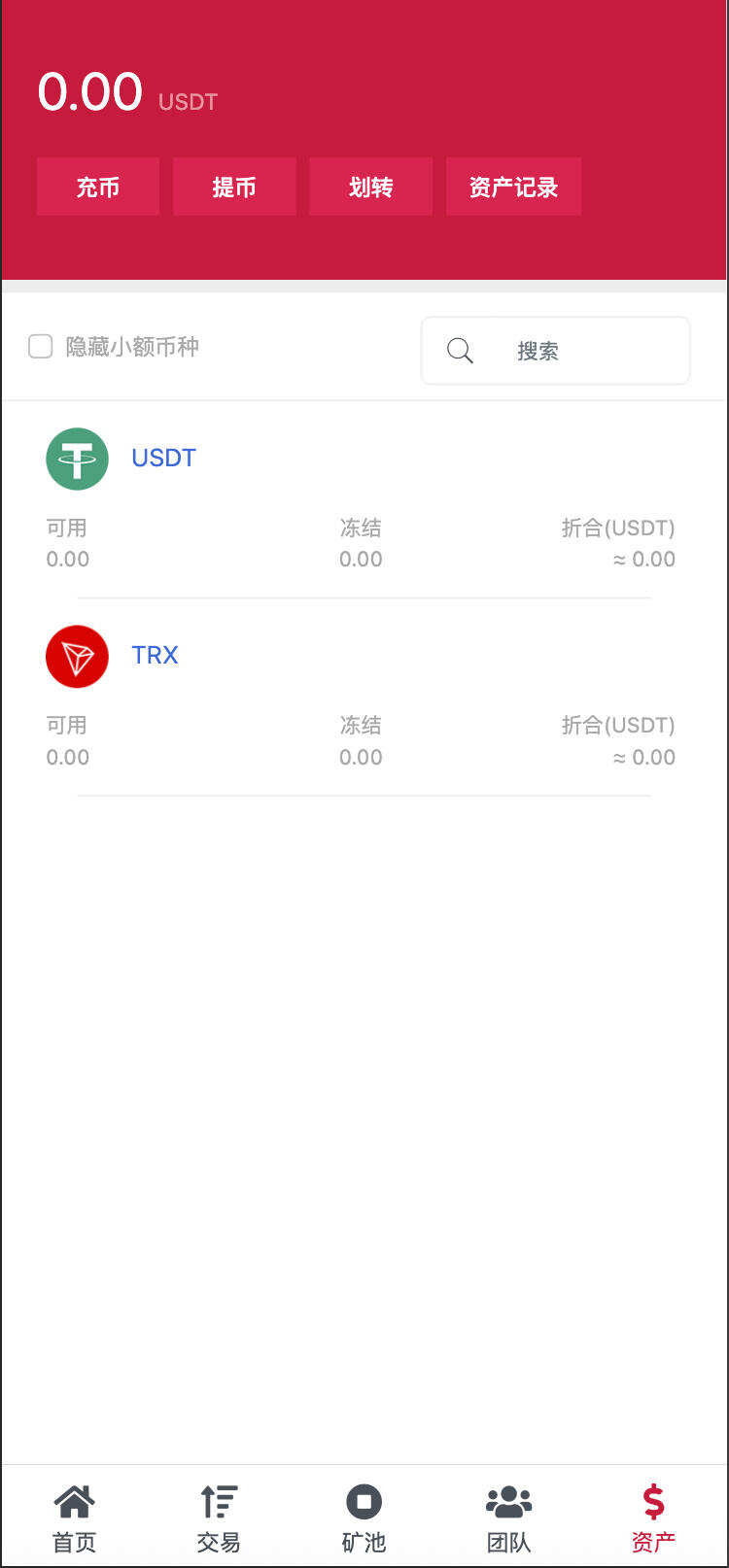Open 矿池 mining pool via its icon
Screen dimensions: 729x1568
[x=364, y=1501]
